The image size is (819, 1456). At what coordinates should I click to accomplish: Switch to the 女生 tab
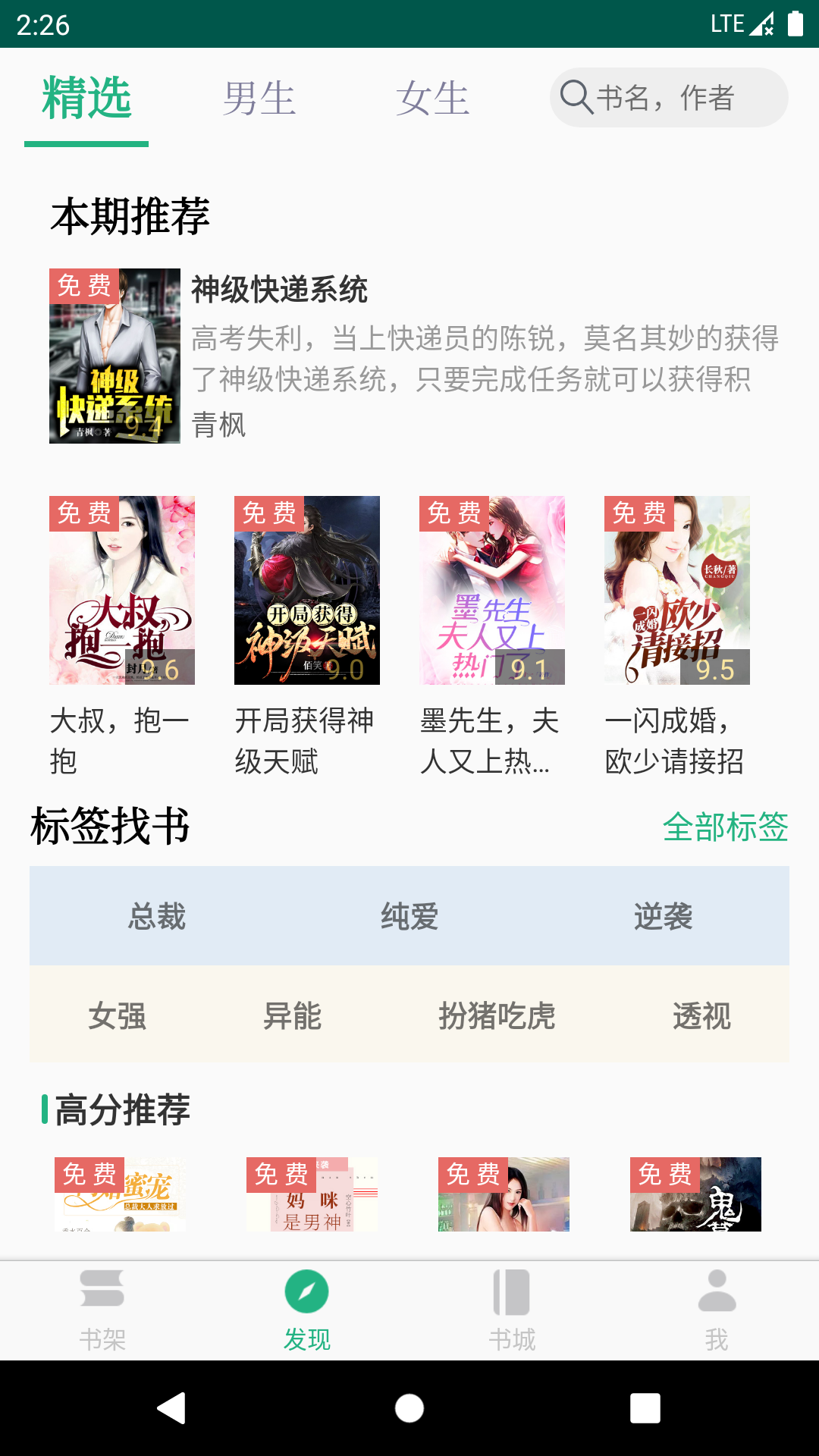(x=432, y=99)
